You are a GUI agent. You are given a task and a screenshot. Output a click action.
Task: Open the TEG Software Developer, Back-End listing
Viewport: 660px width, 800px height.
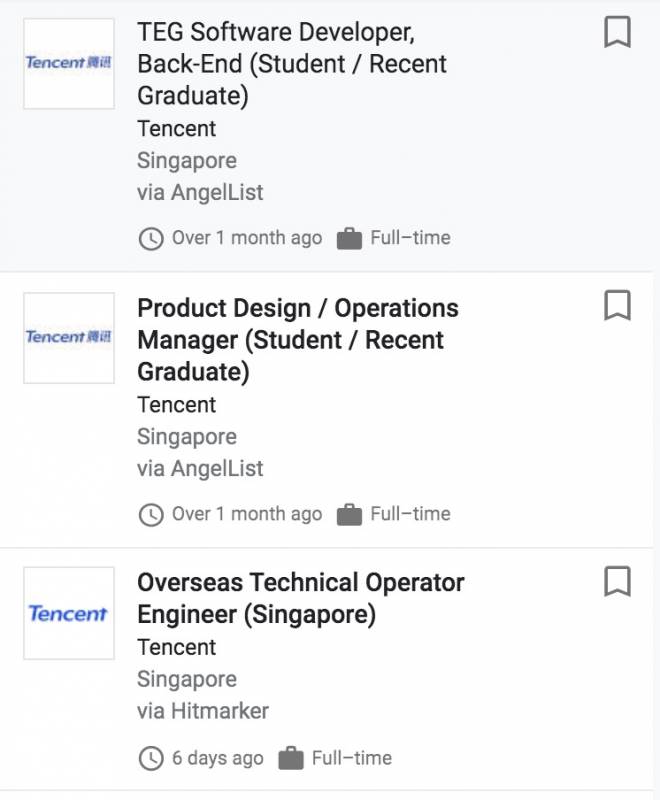pos(291,64)
